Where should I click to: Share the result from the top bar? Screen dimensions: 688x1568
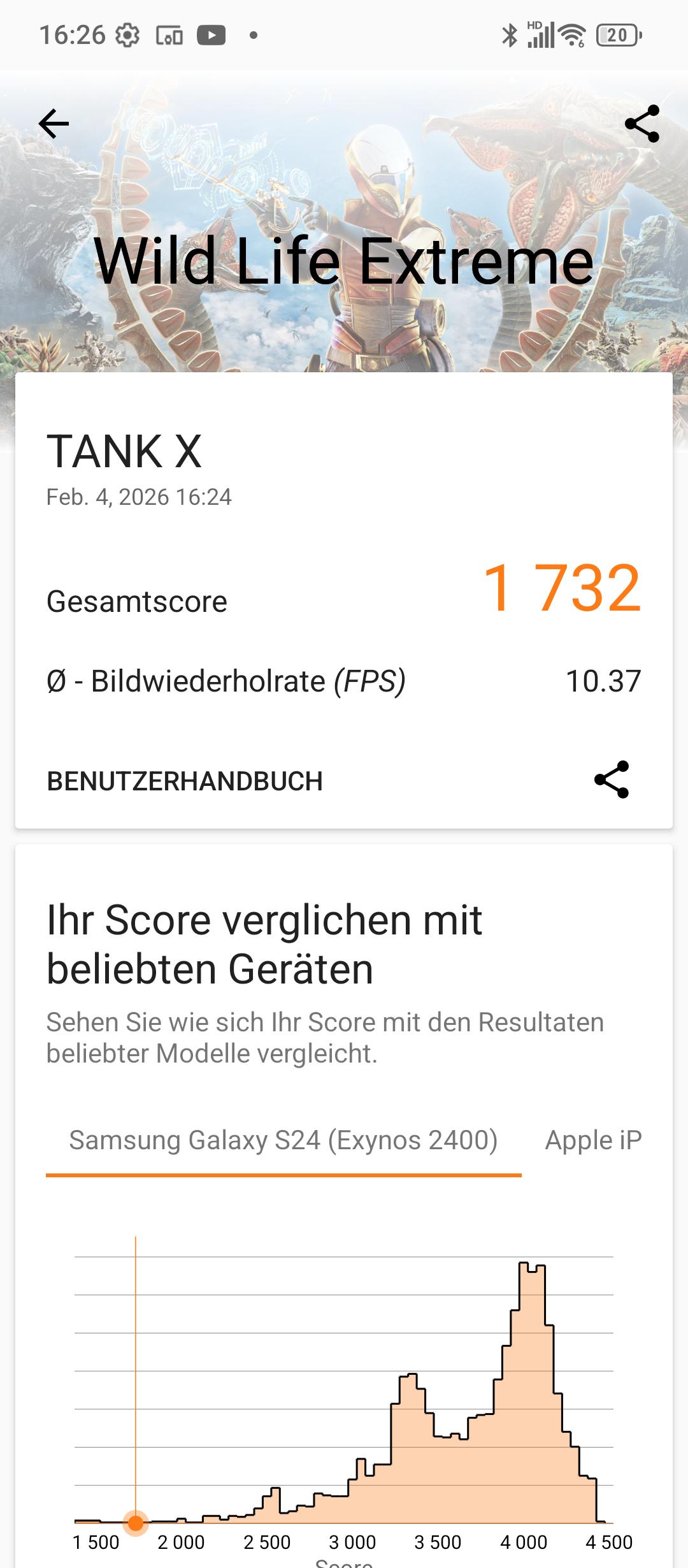[641, 124]
